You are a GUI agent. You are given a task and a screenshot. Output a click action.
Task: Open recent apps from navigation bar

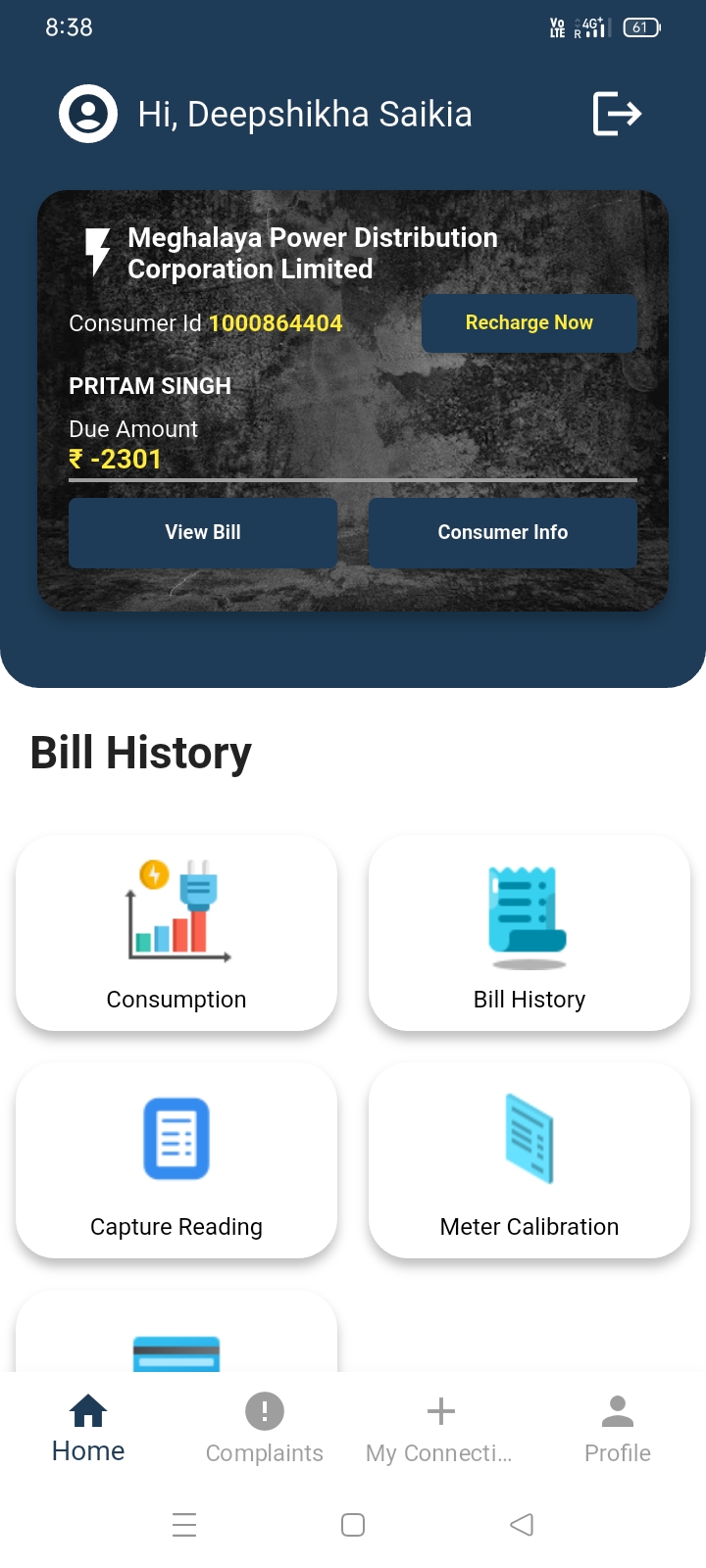click(184, 1525)
